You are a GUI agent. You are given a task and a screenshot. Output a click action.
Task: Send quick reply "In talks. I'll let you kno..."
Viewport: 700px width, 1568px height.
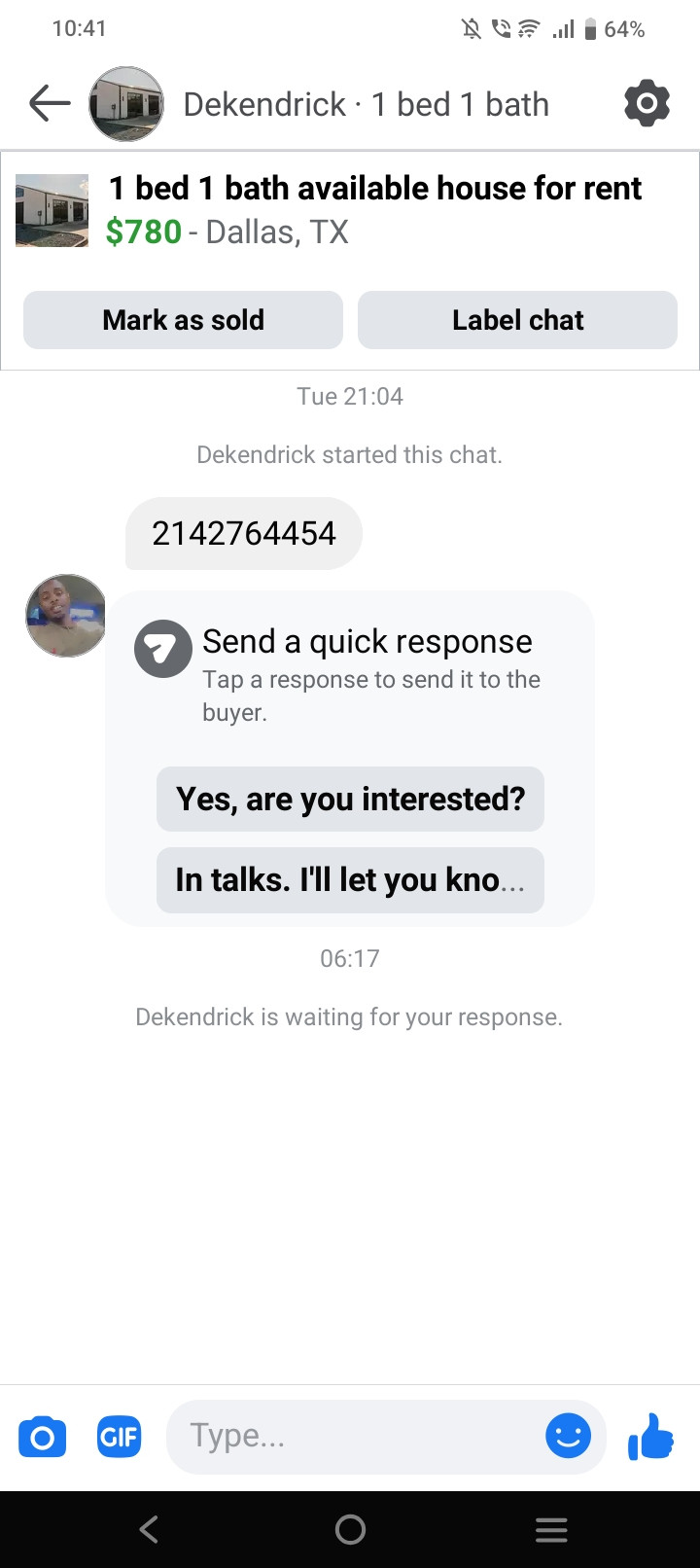point(350,880)
